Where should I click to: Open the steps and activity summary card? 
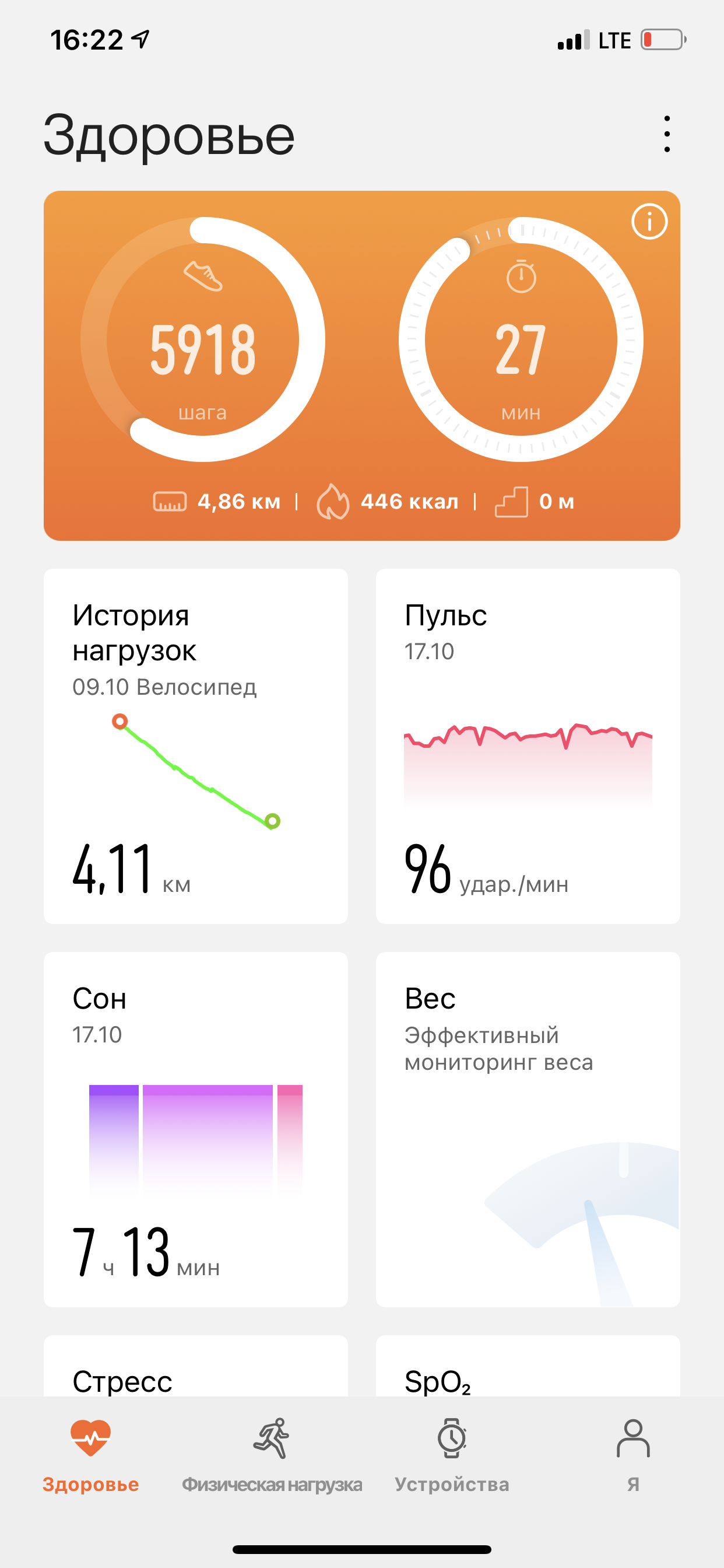click(361, 365)
